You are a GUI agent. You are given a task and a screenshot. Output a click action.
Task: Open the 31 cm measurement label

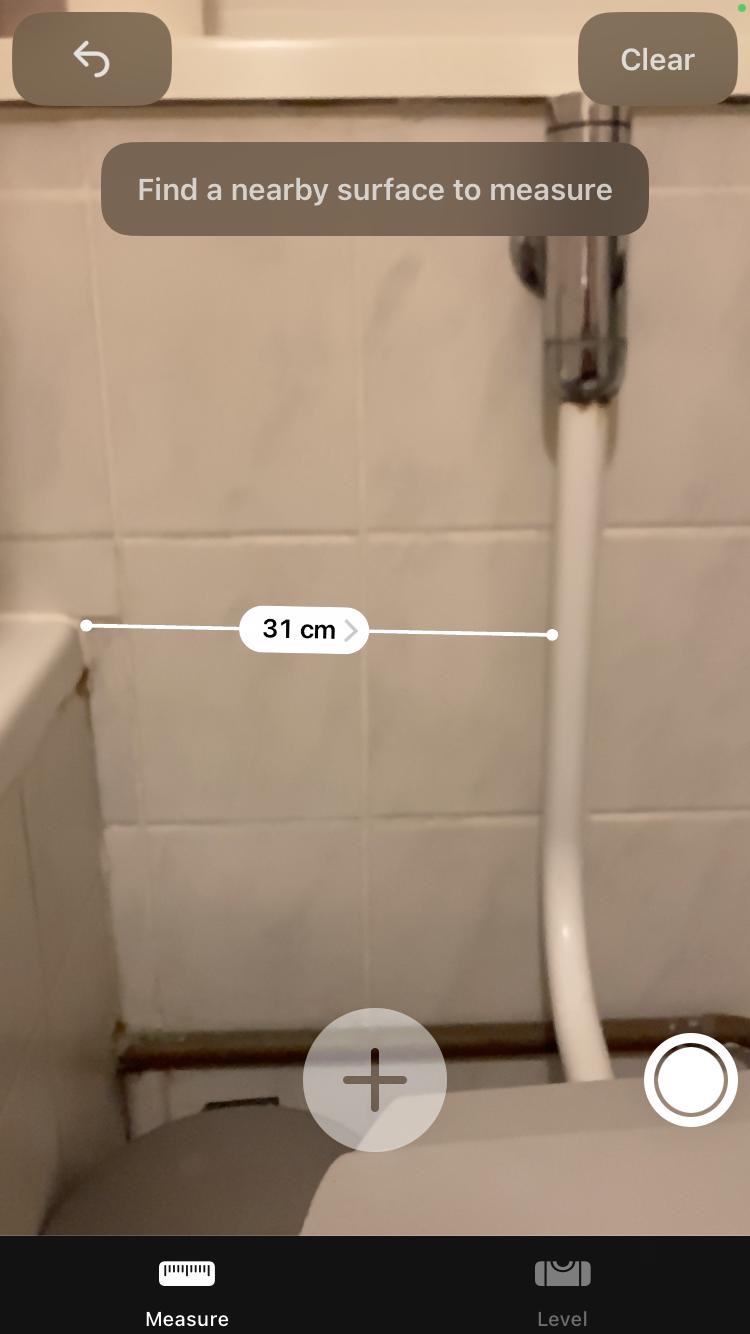(304, 630)
